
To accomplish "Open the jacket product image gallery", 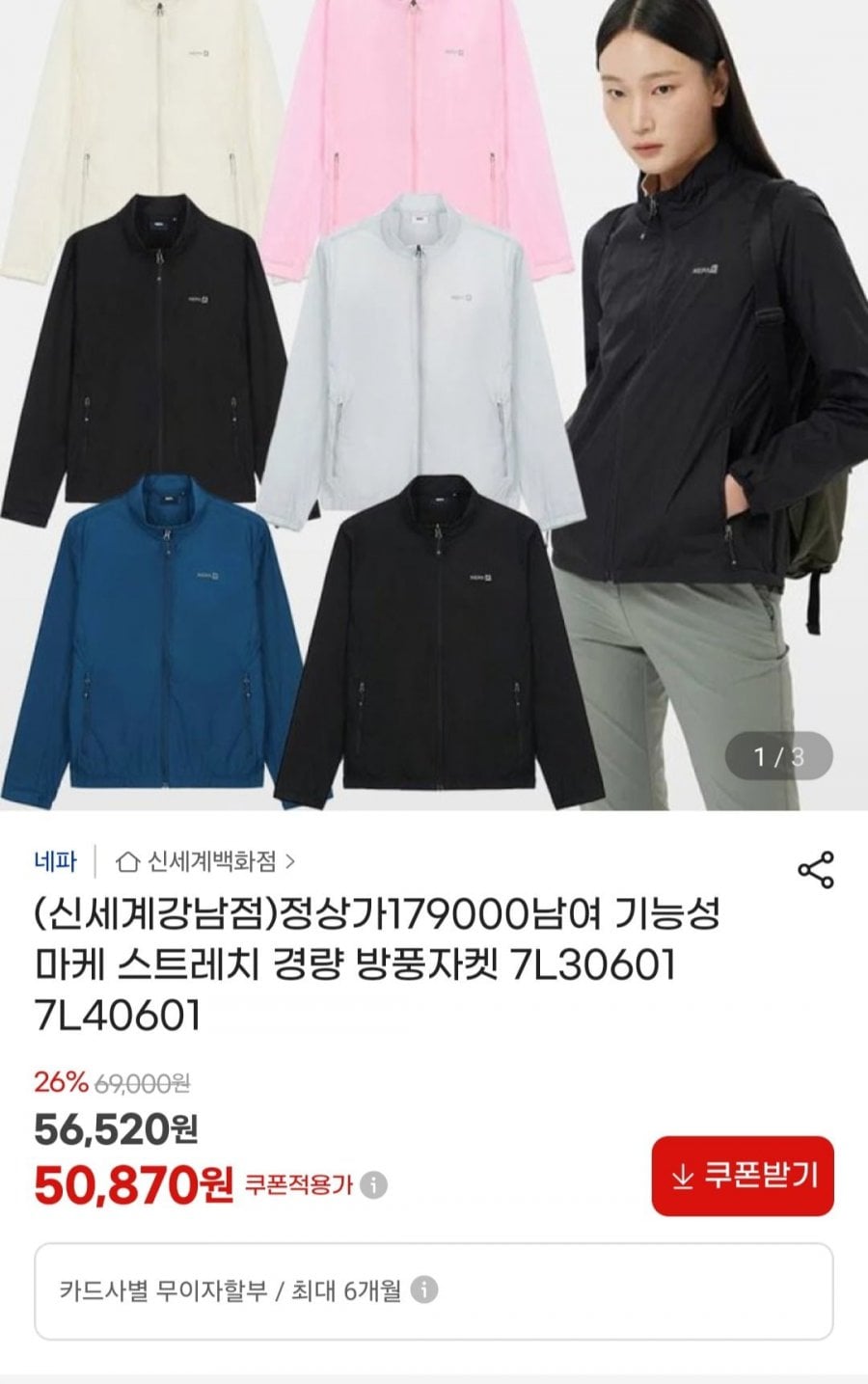I will (434, 405).
